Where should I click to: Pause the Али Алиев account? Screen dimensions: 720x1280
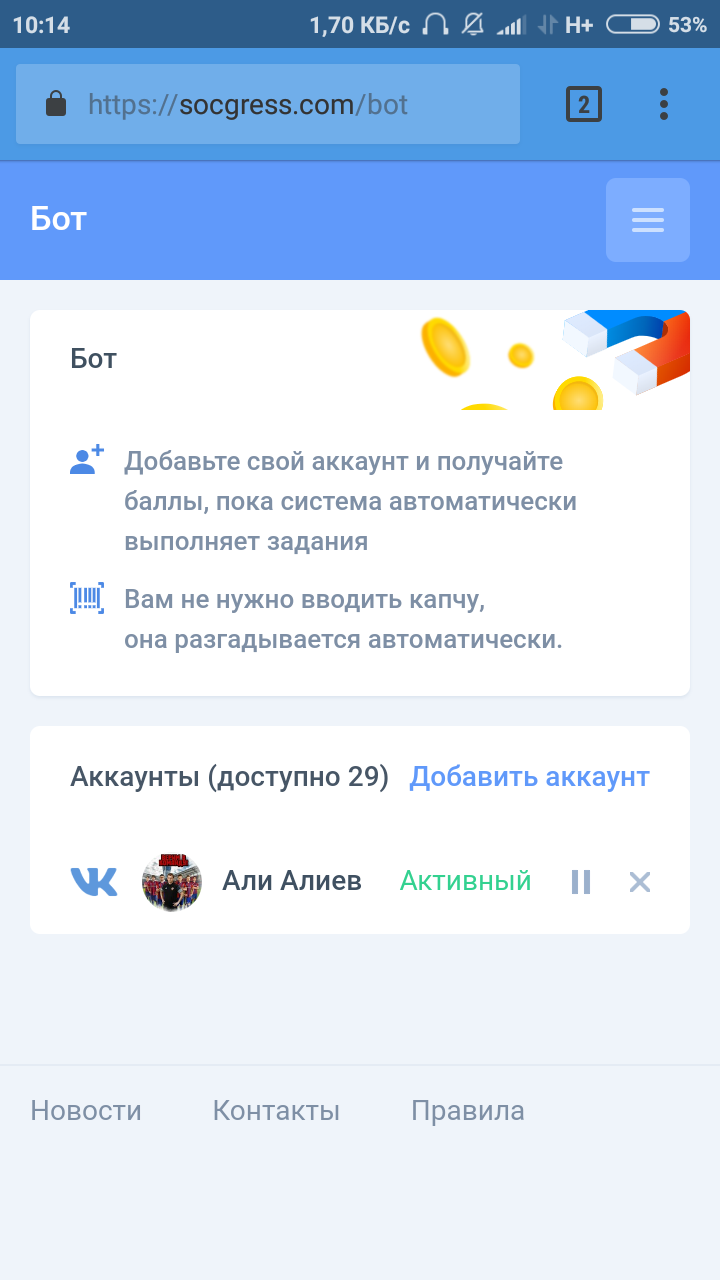tap(581, 881)
